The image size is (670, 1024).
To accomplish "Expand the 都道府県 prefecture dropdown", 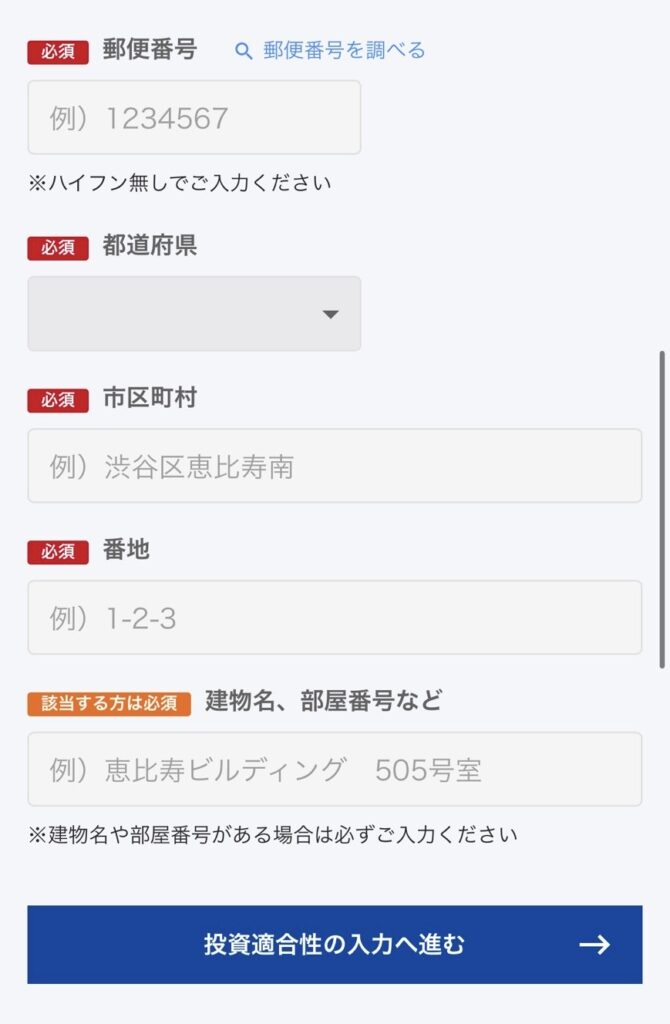I will point(194,314).
